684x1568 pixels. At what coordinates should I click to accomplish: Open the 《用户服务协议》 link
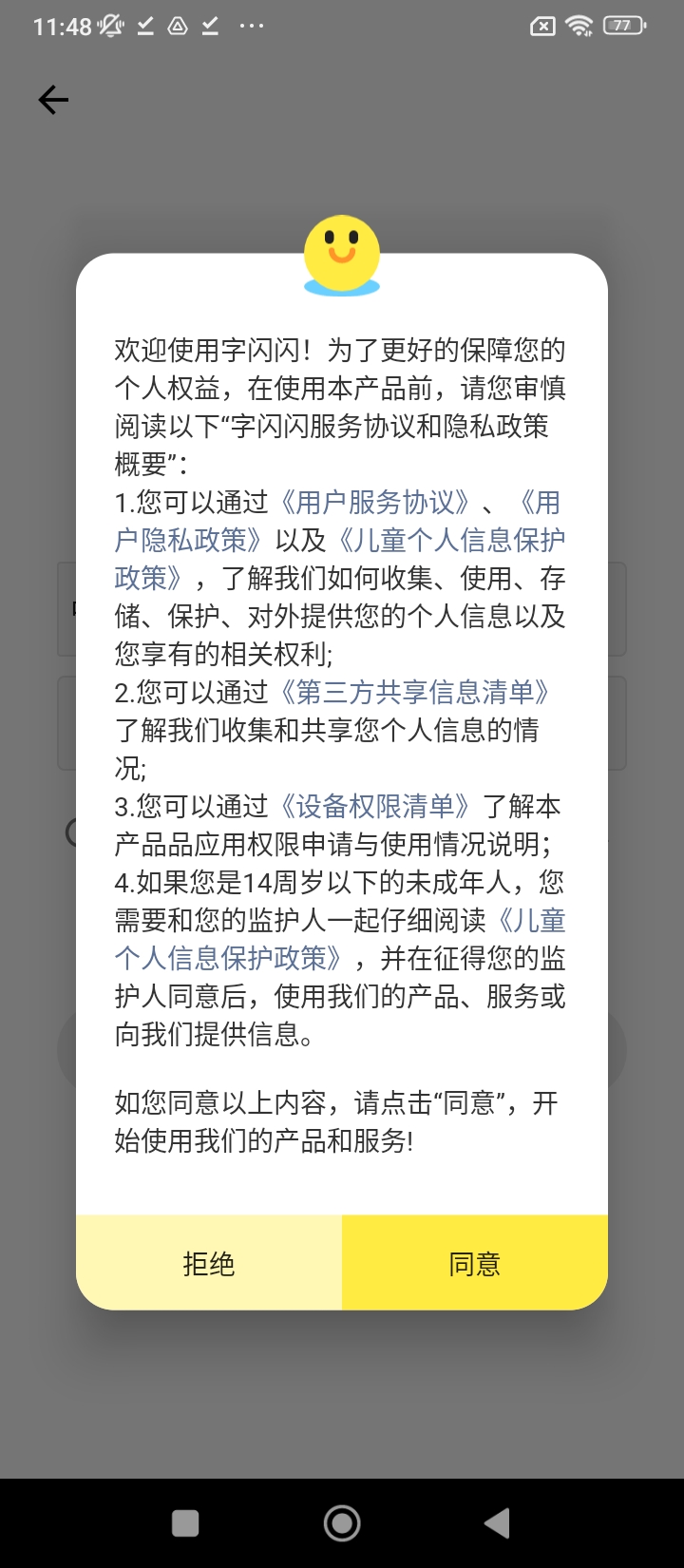374,502
